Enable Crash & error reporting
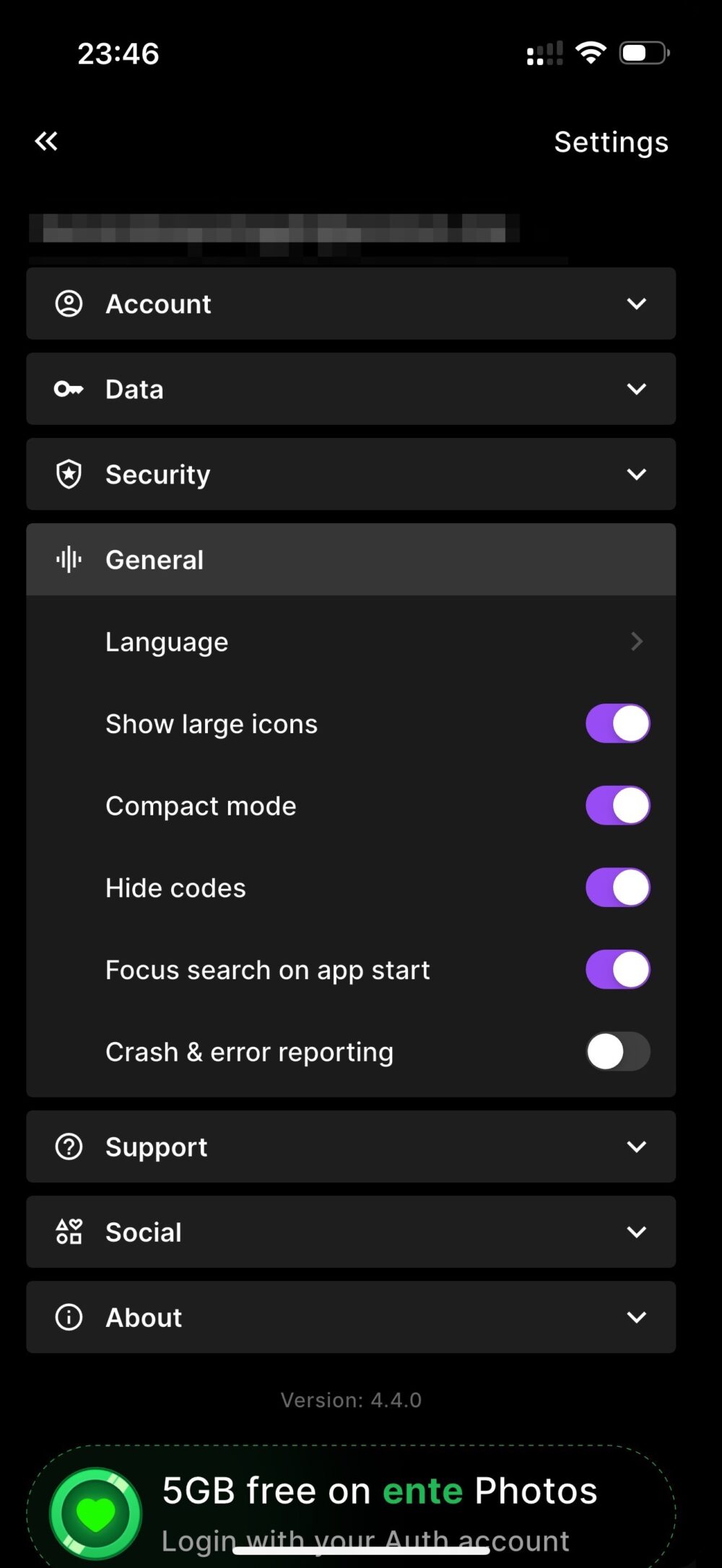 coord(617,1051)
